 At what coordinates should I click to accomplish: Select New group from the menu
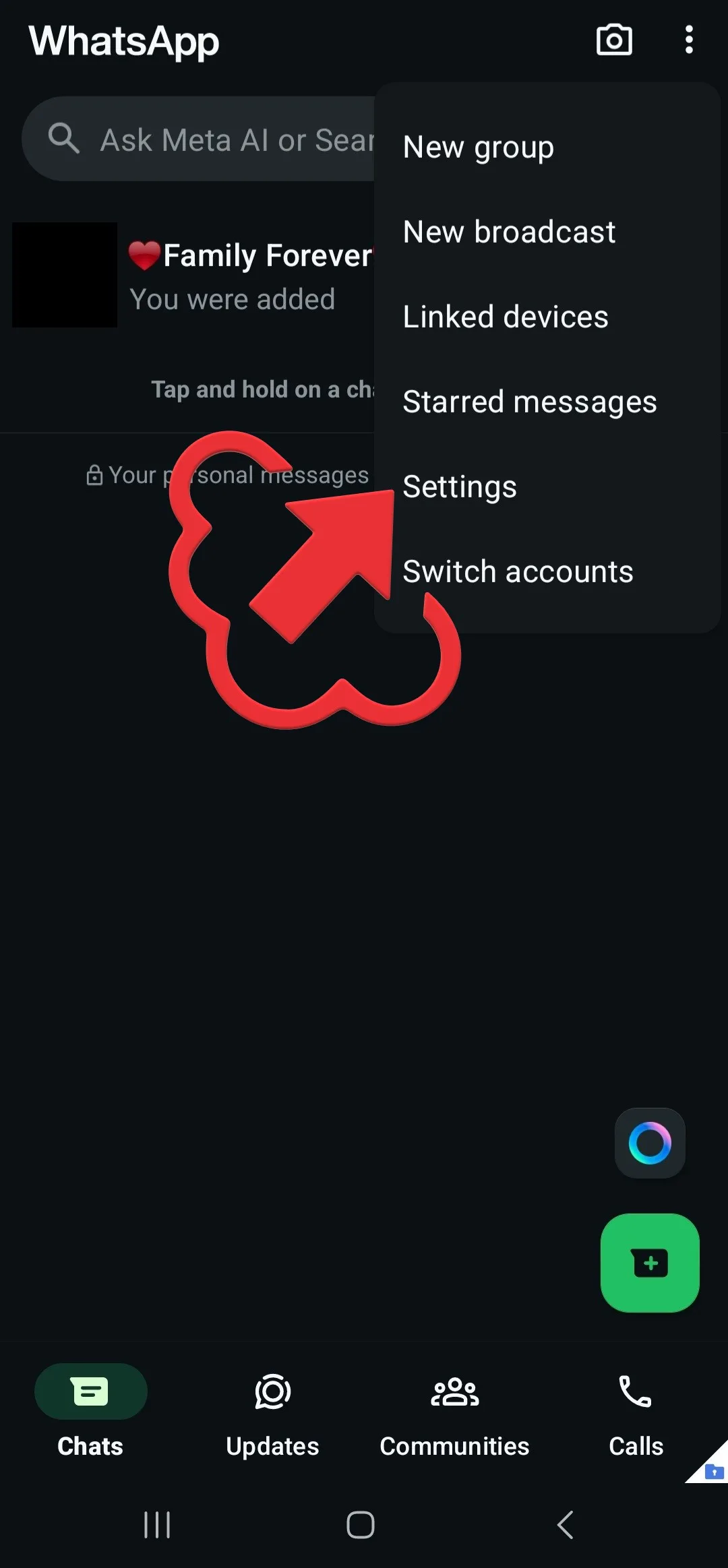tap(479, 147)
